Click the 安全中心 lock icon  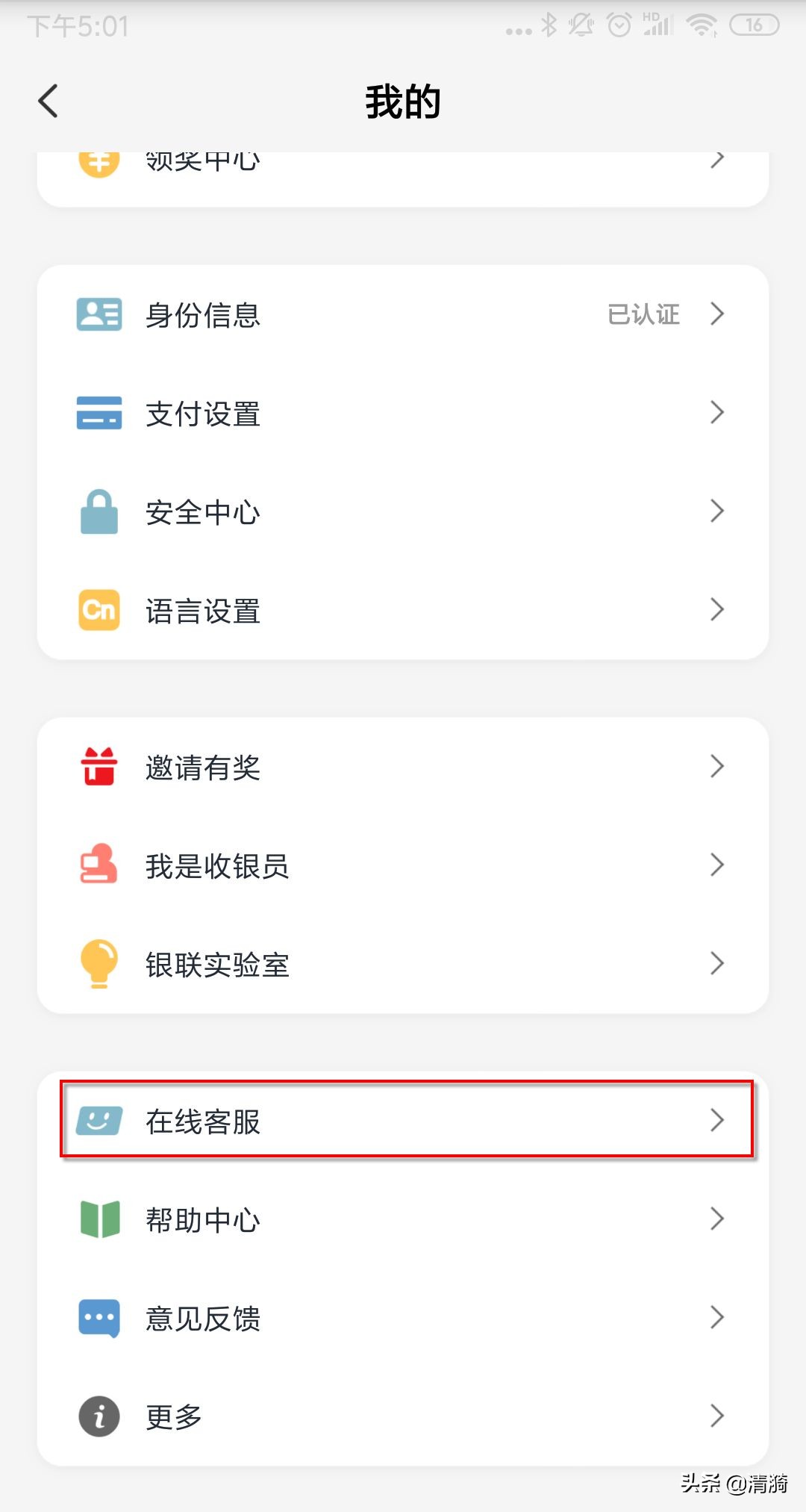[x=99, y=511]
